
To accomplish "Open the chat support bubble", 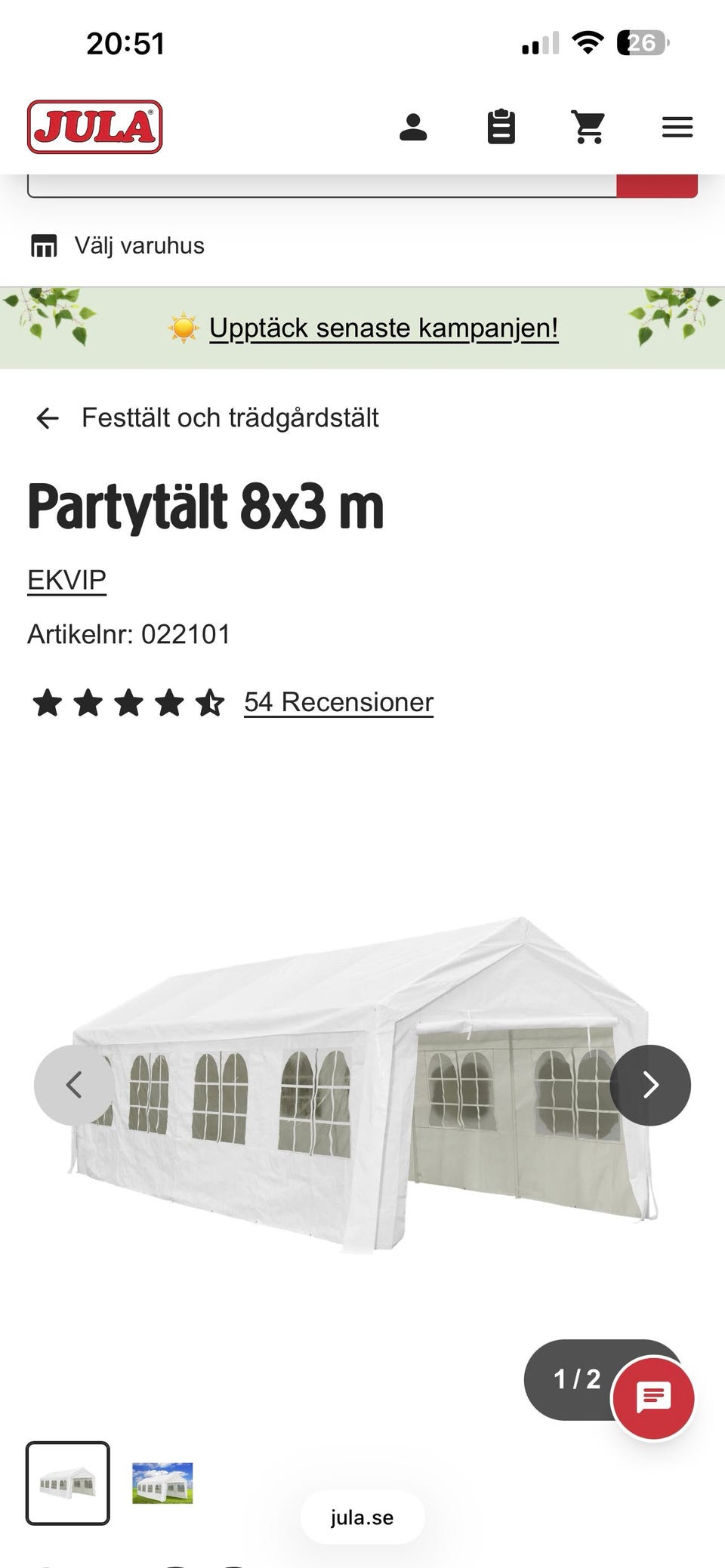I will click(653, 1398).
